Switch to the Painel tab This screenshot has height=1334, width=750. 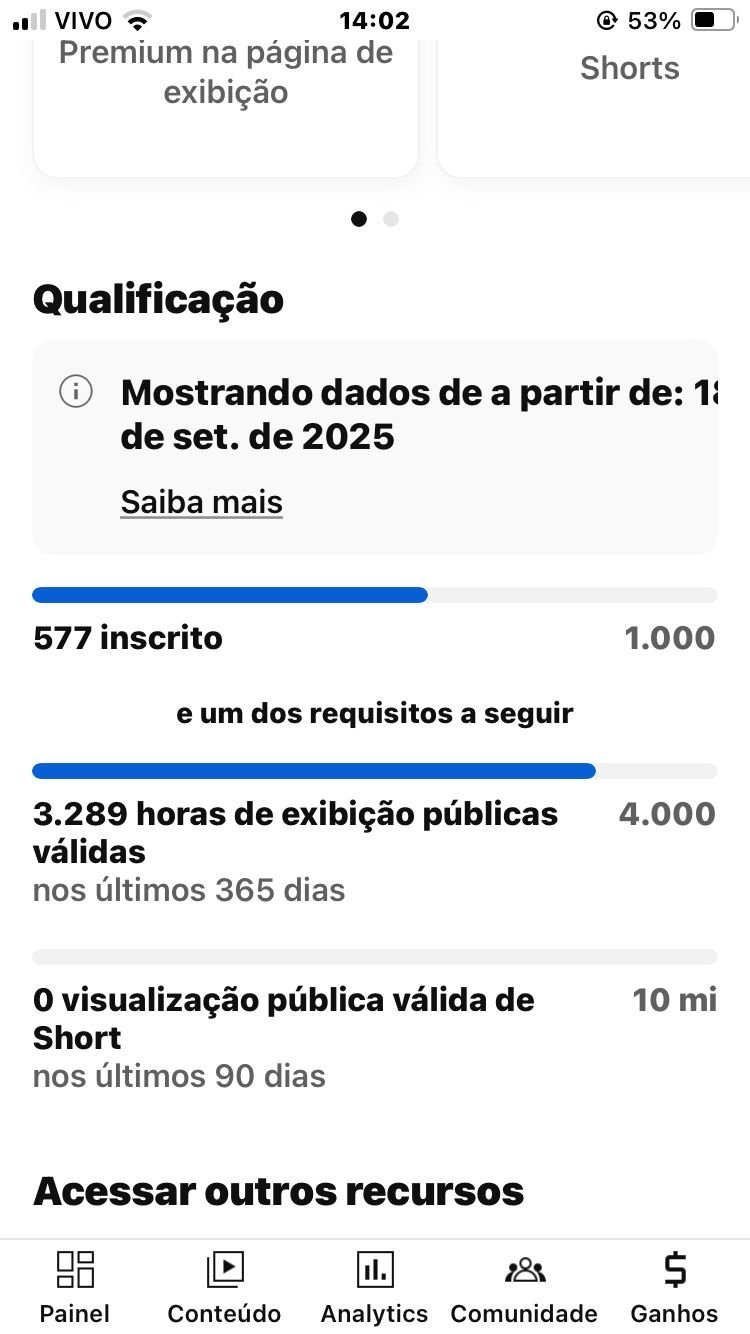click(75, 1288)
